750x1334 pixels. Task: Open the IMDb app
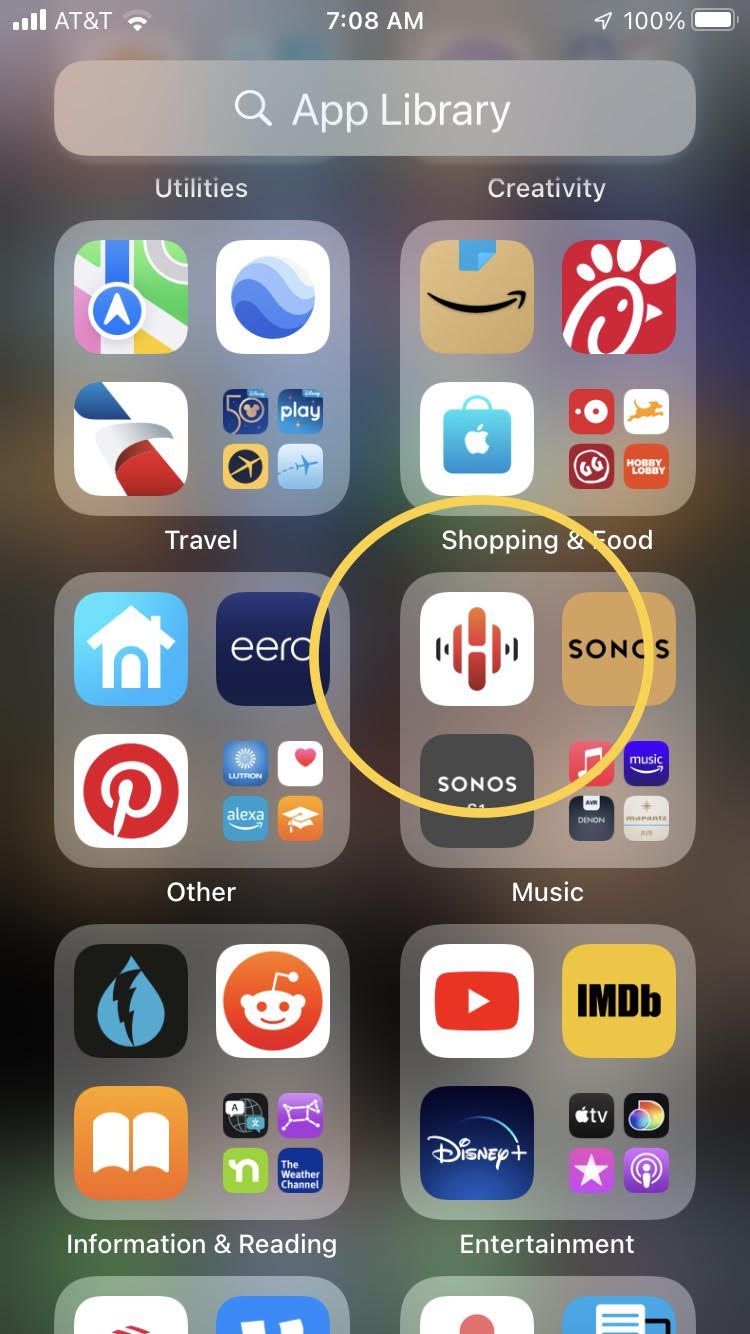pyautogui.click(x=619, y=1001)
